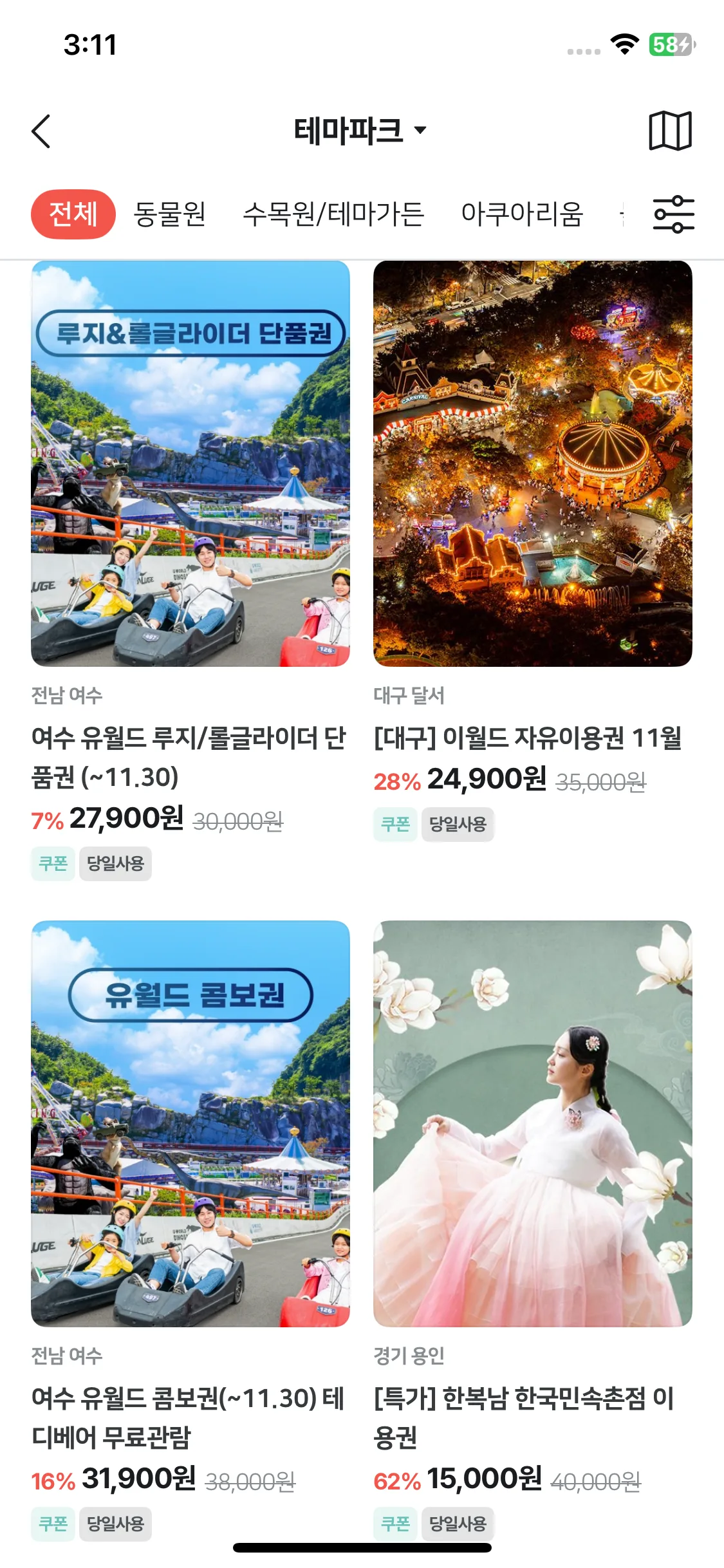Switch to the 수목원/테마가든 tab
This screenshot has width=724, height=1568.
click(333, 214)
